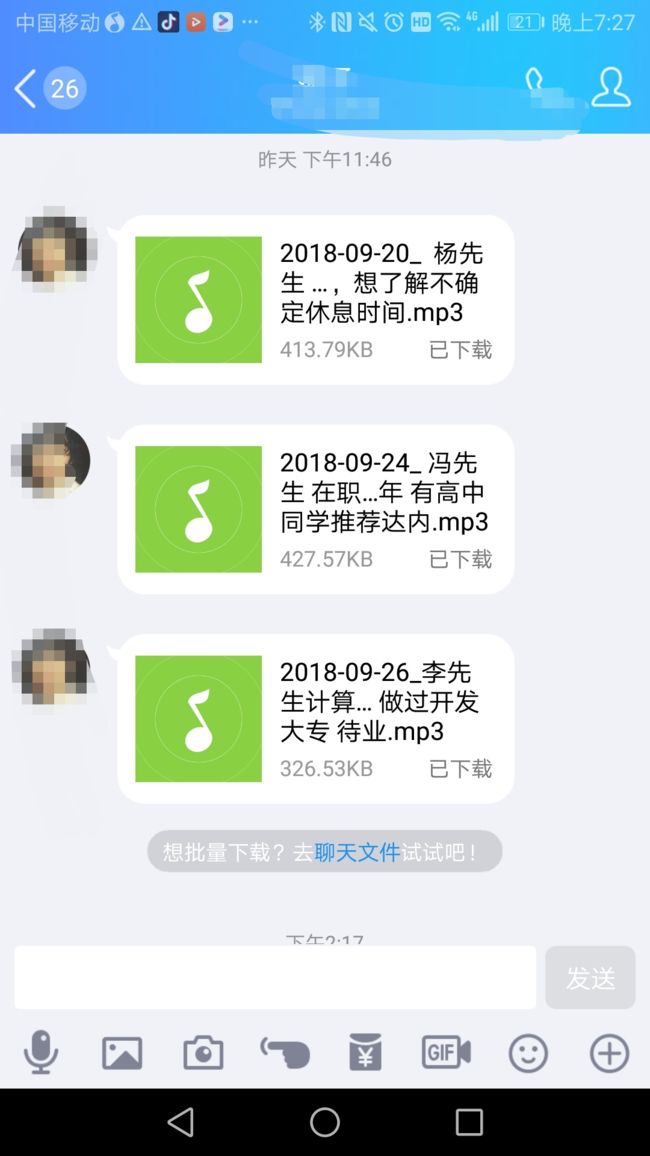Open recent apps from the navigation bar

coord(469,1122)
